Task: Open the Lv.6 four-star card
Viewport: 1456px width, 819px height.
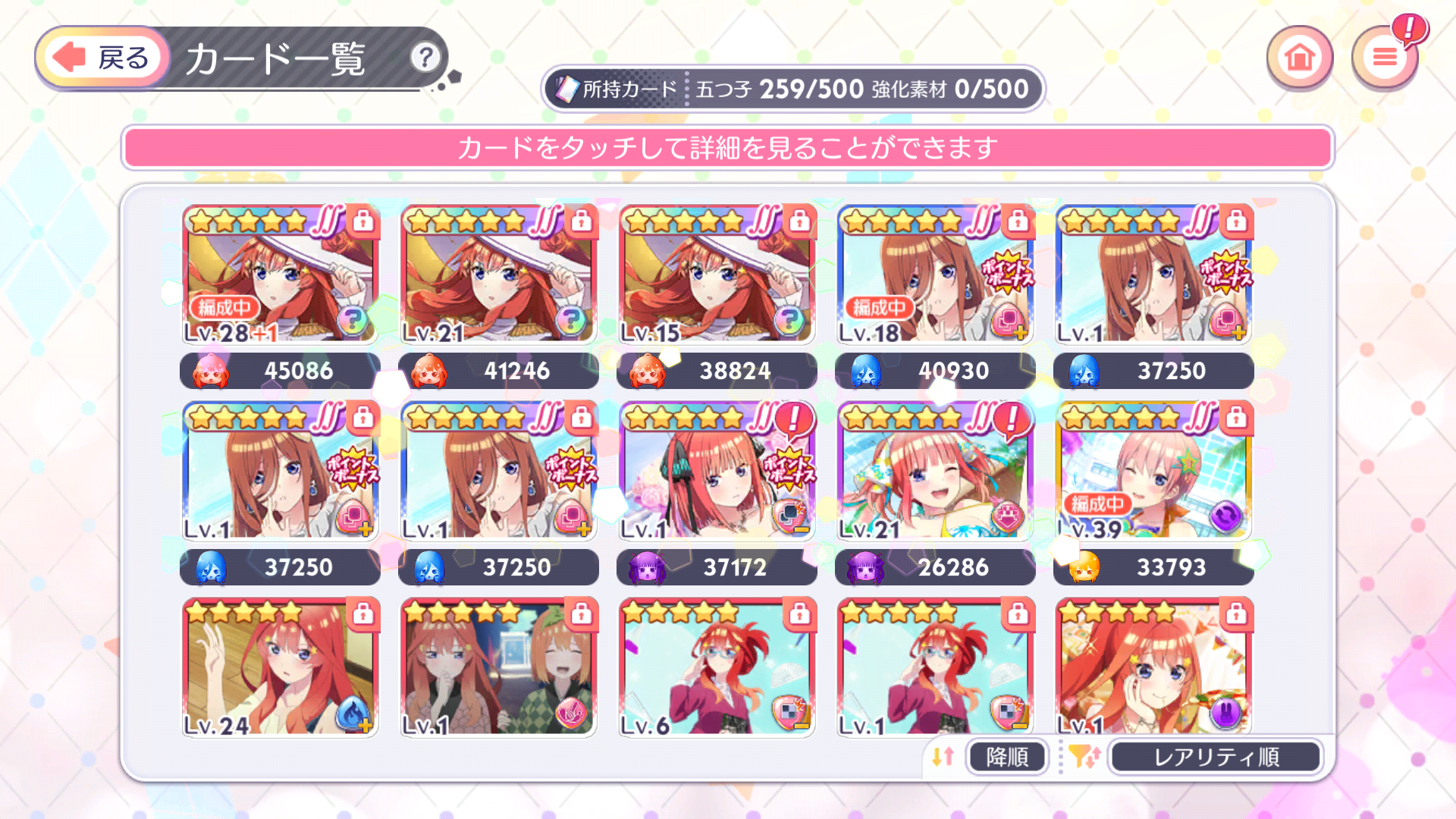Action: 717,667
